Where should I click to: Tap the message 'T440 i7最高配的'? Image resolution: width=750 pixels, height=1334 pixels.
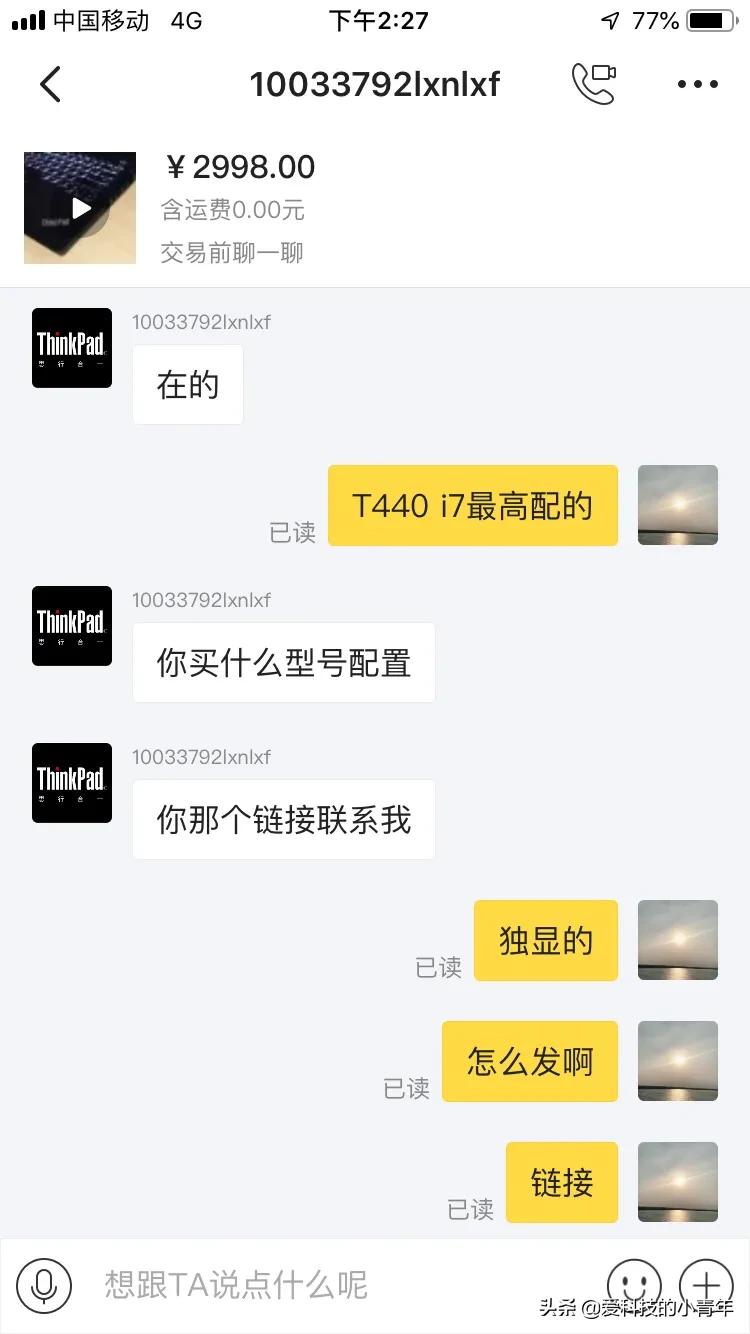pos(472,505)
